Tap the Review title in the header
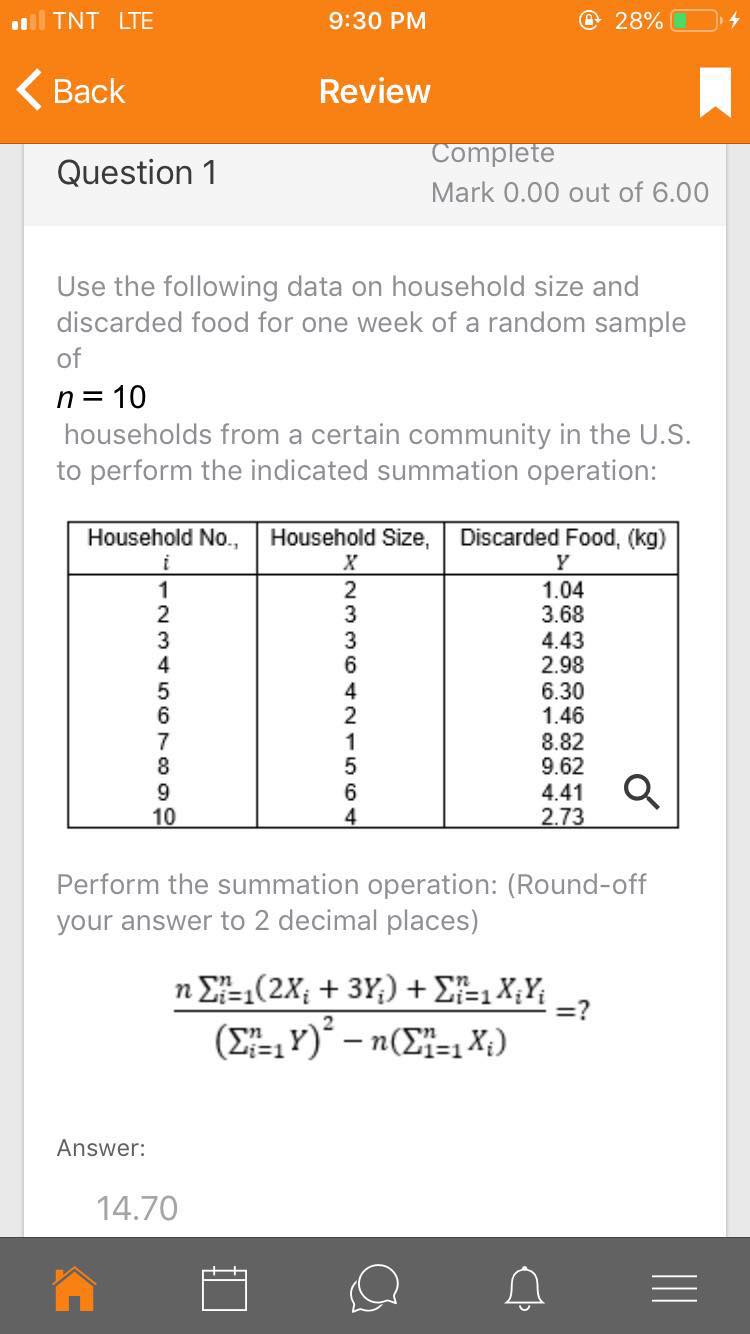750x1334 pixels. [x=374, y=90]
